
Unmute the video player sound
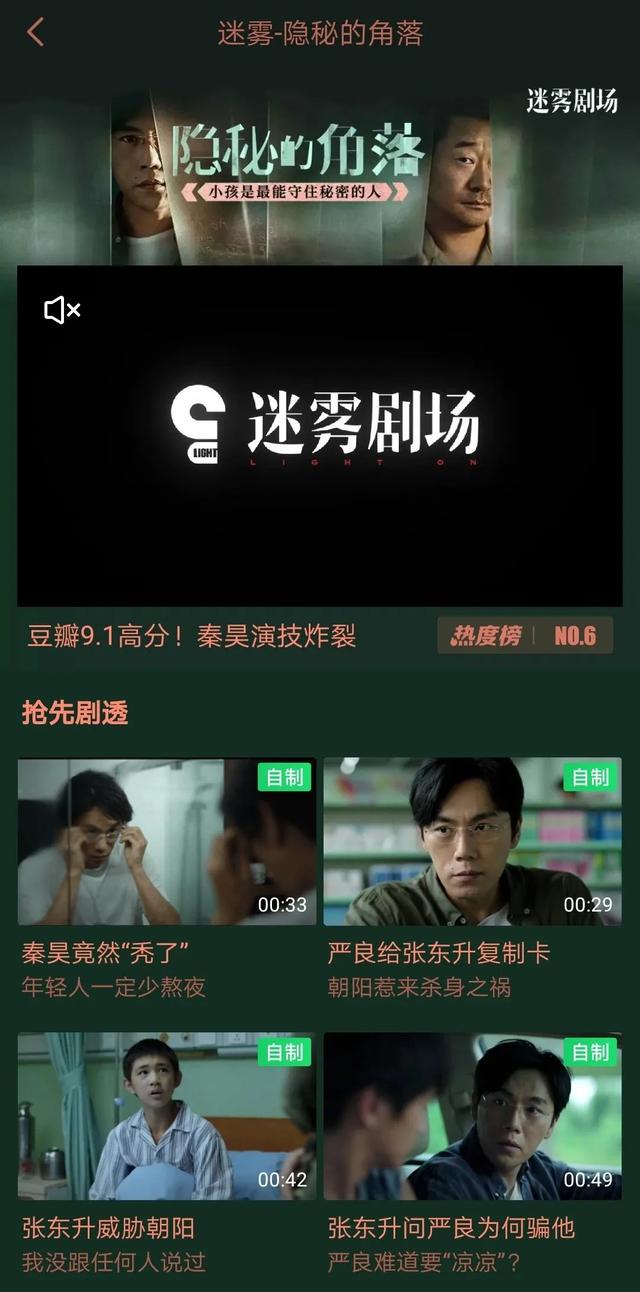click(x=61, y=311)
